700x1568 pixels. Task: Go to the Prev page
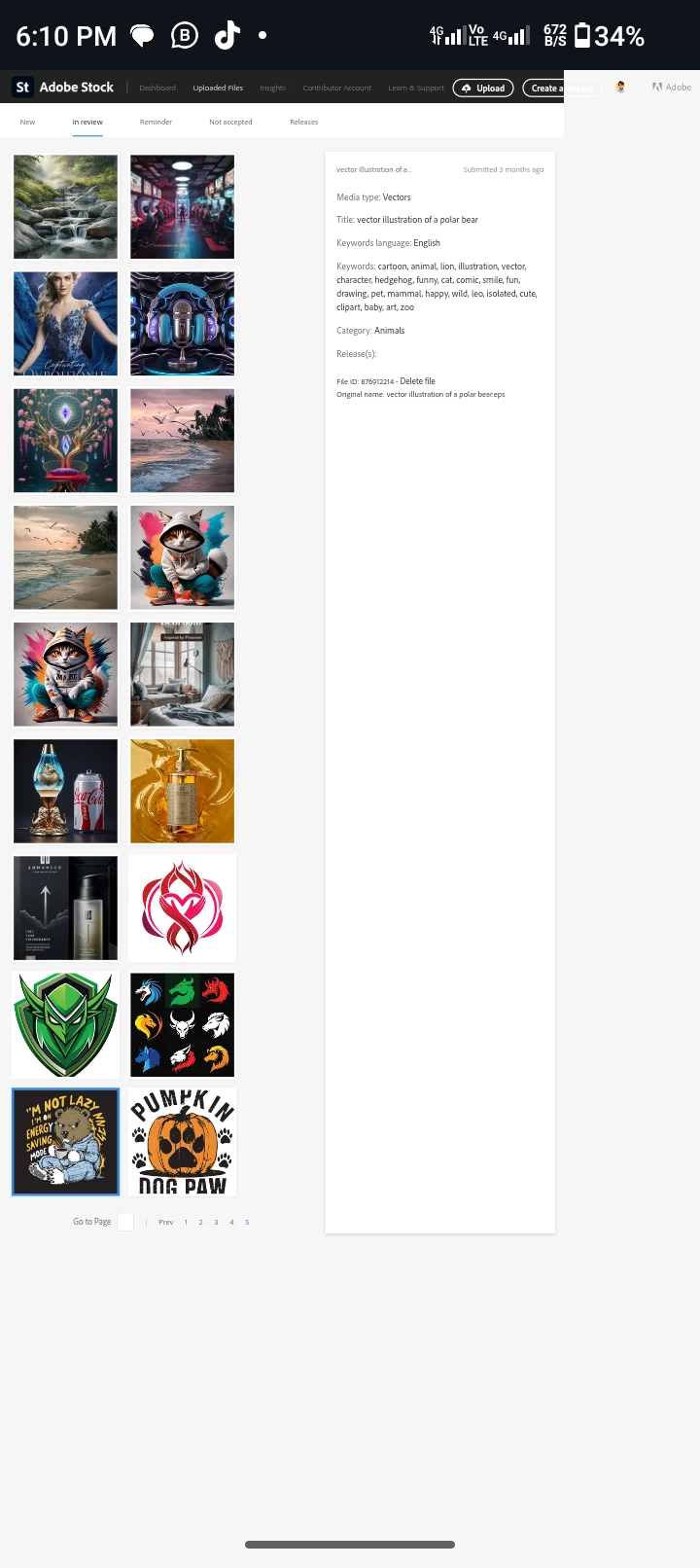click(165, 1222)
